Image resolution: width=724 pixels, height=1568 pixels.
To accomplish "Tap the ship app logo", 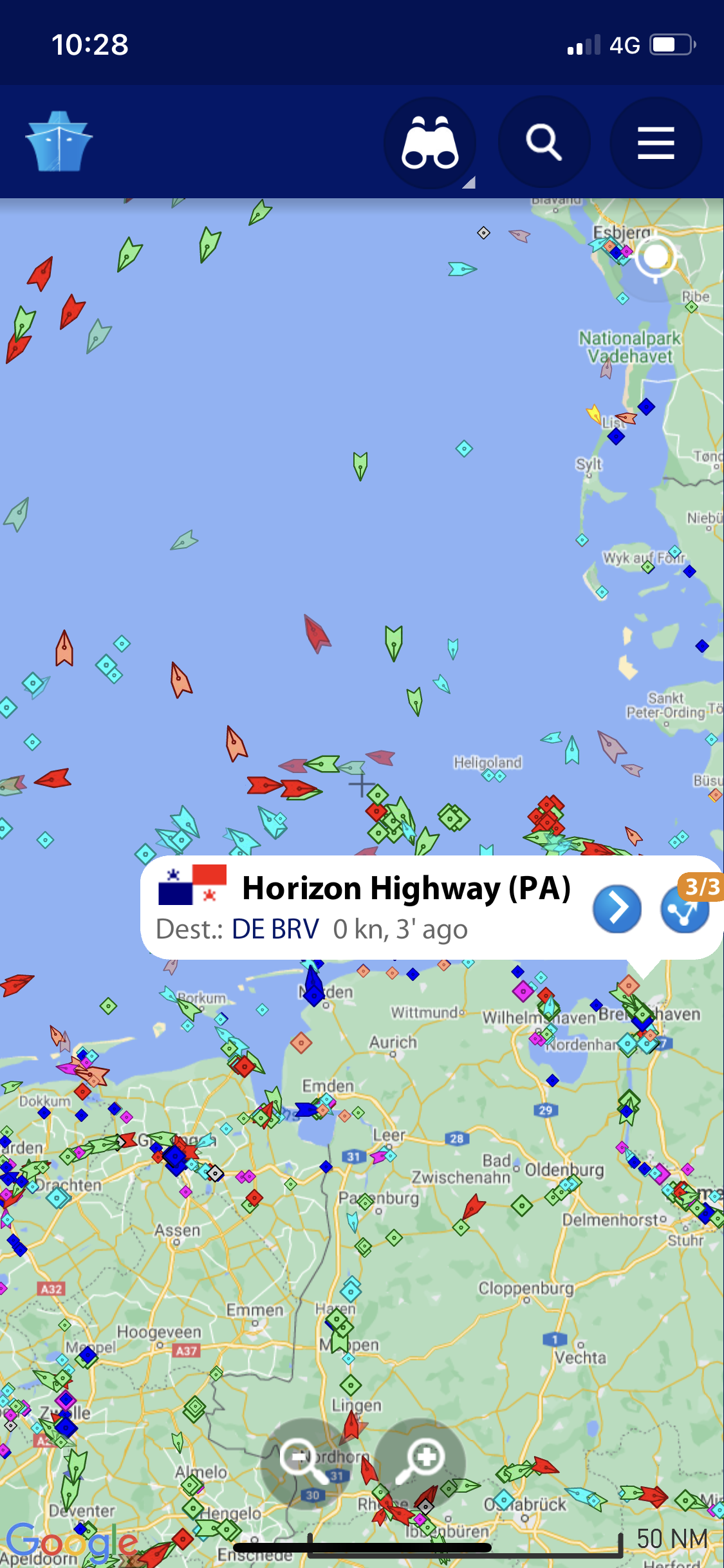I will coord(59,142).
